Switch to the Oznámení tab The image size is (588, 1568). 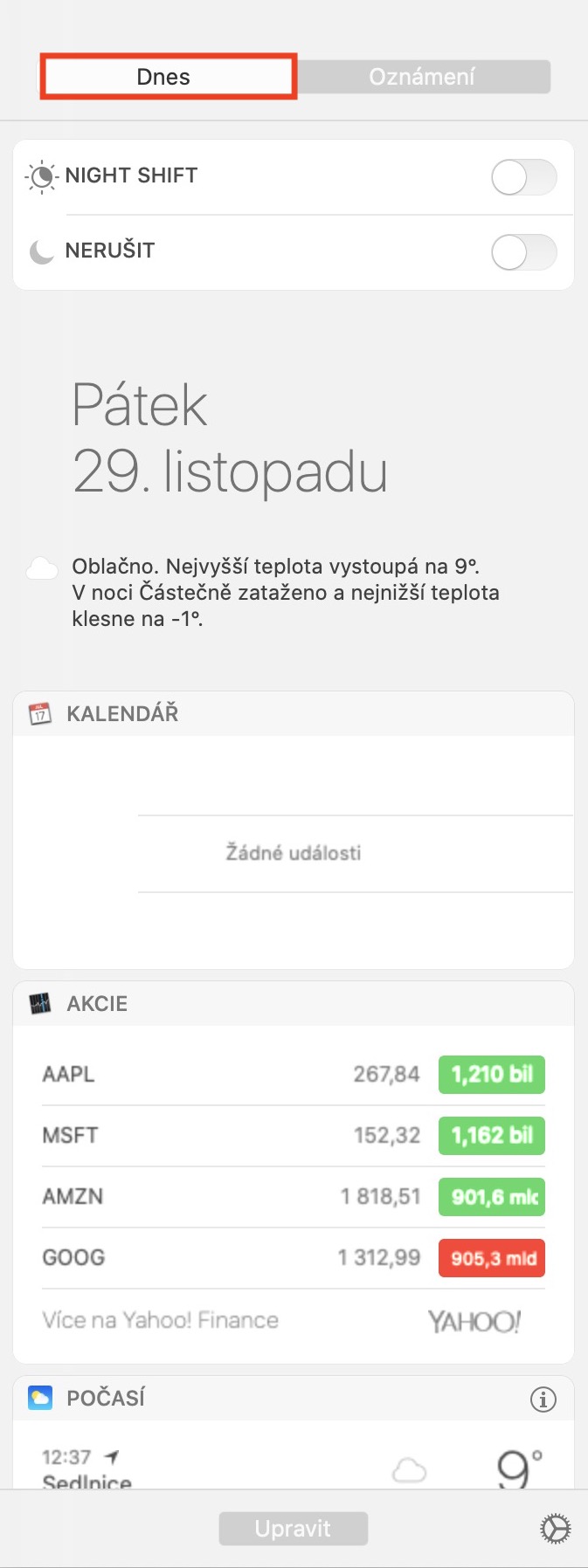pos(422,77)
